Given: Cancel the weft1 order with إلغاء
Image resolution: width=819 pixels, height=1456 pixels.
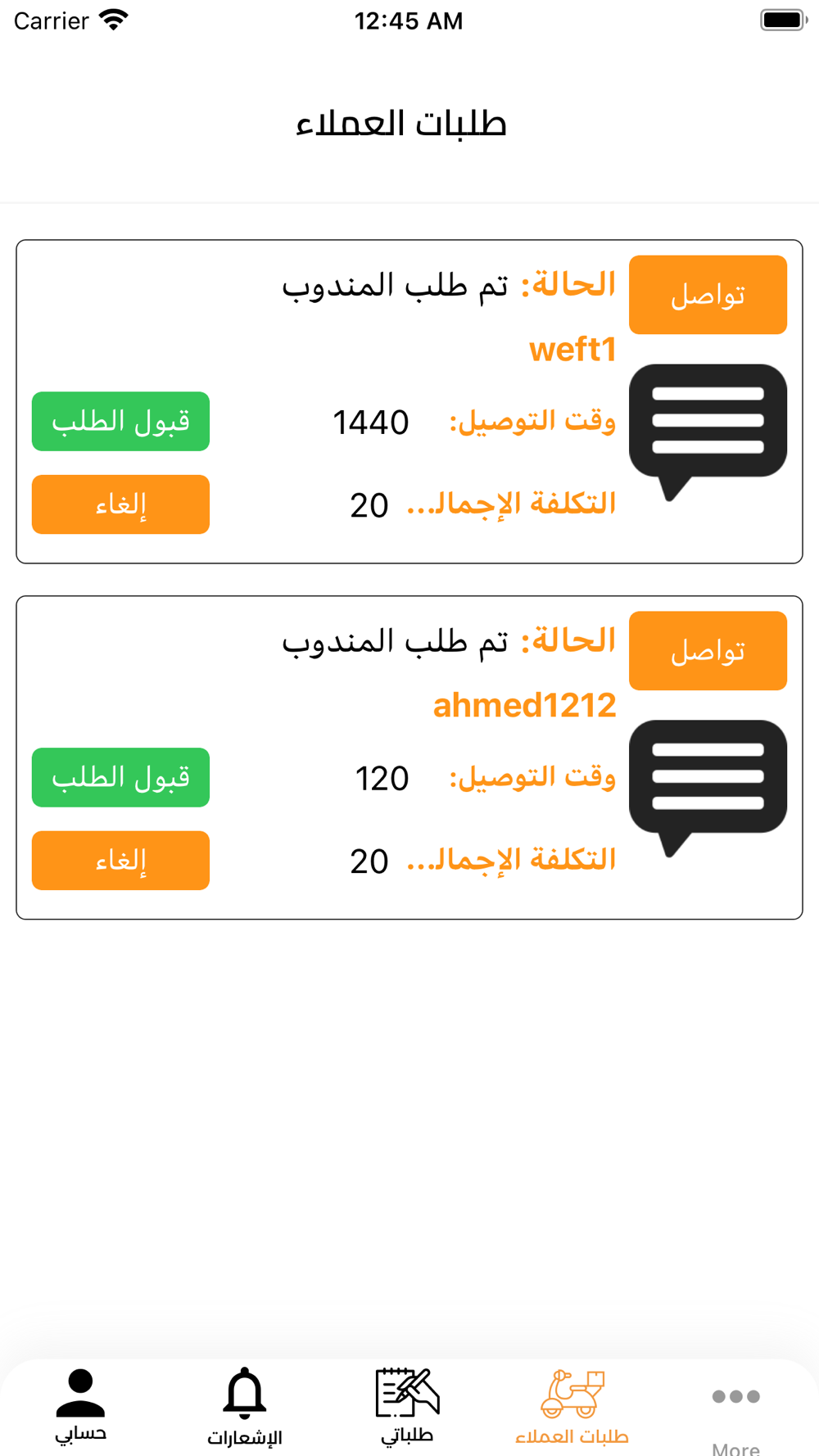Looking at the screenshot, I should point(120,504).
